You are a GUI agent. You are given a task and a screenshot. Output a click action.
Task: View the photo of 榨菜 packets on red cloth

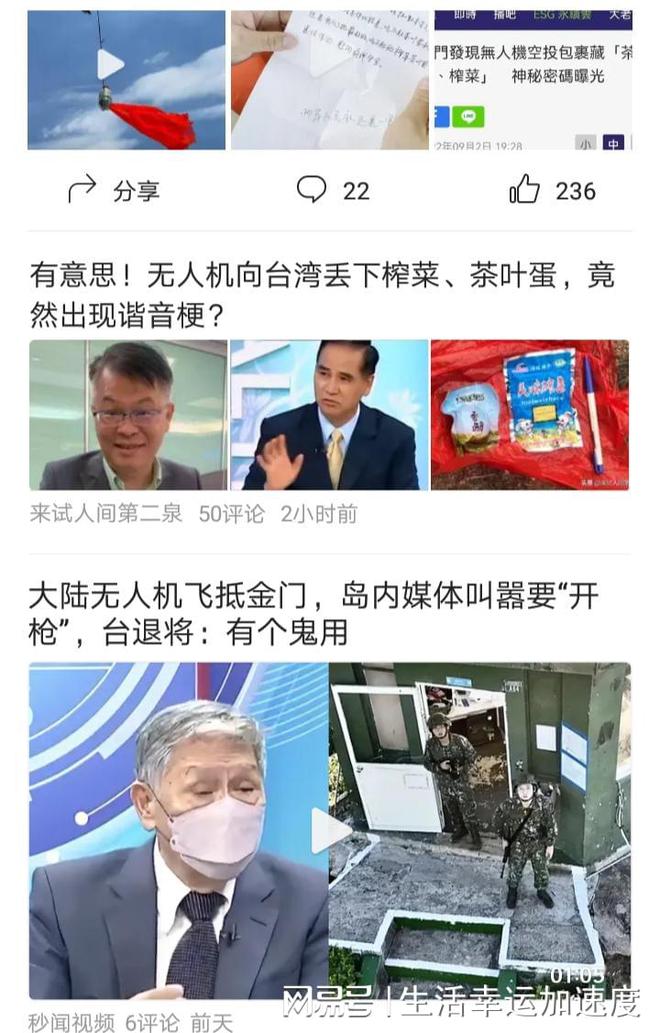(x=530, y=414)
